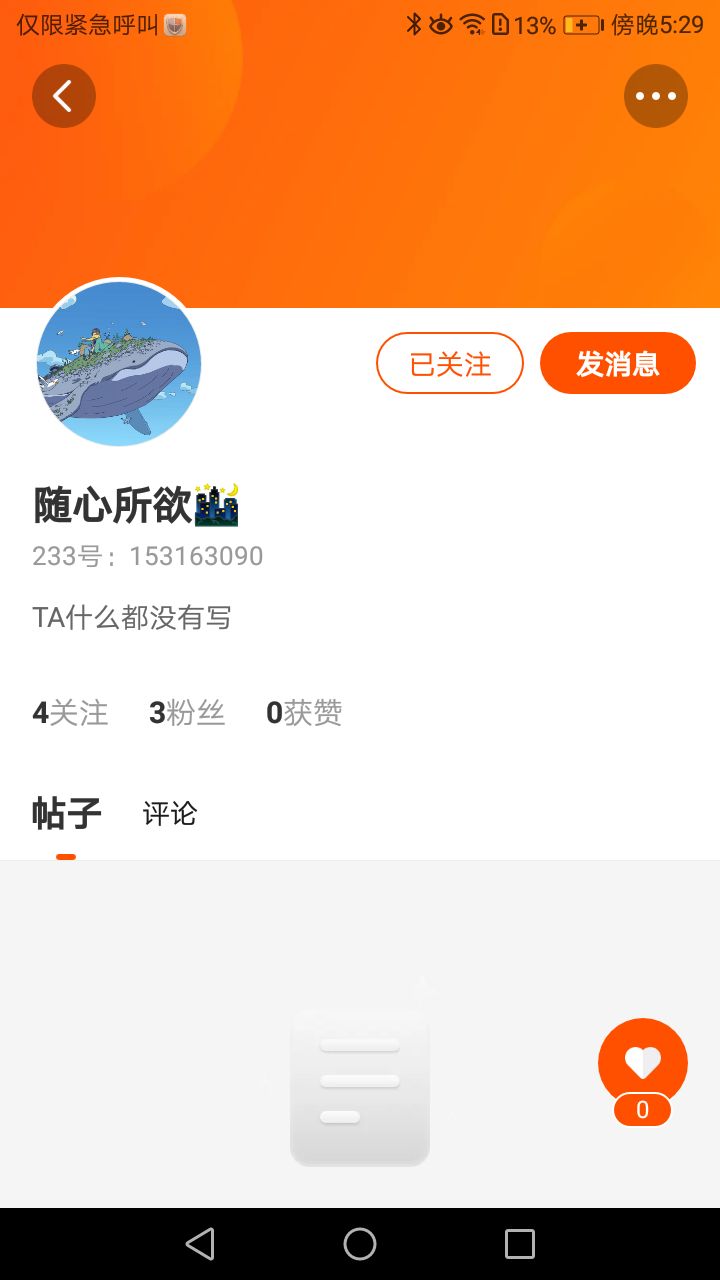Send a message via 发消息

(618, 363)
